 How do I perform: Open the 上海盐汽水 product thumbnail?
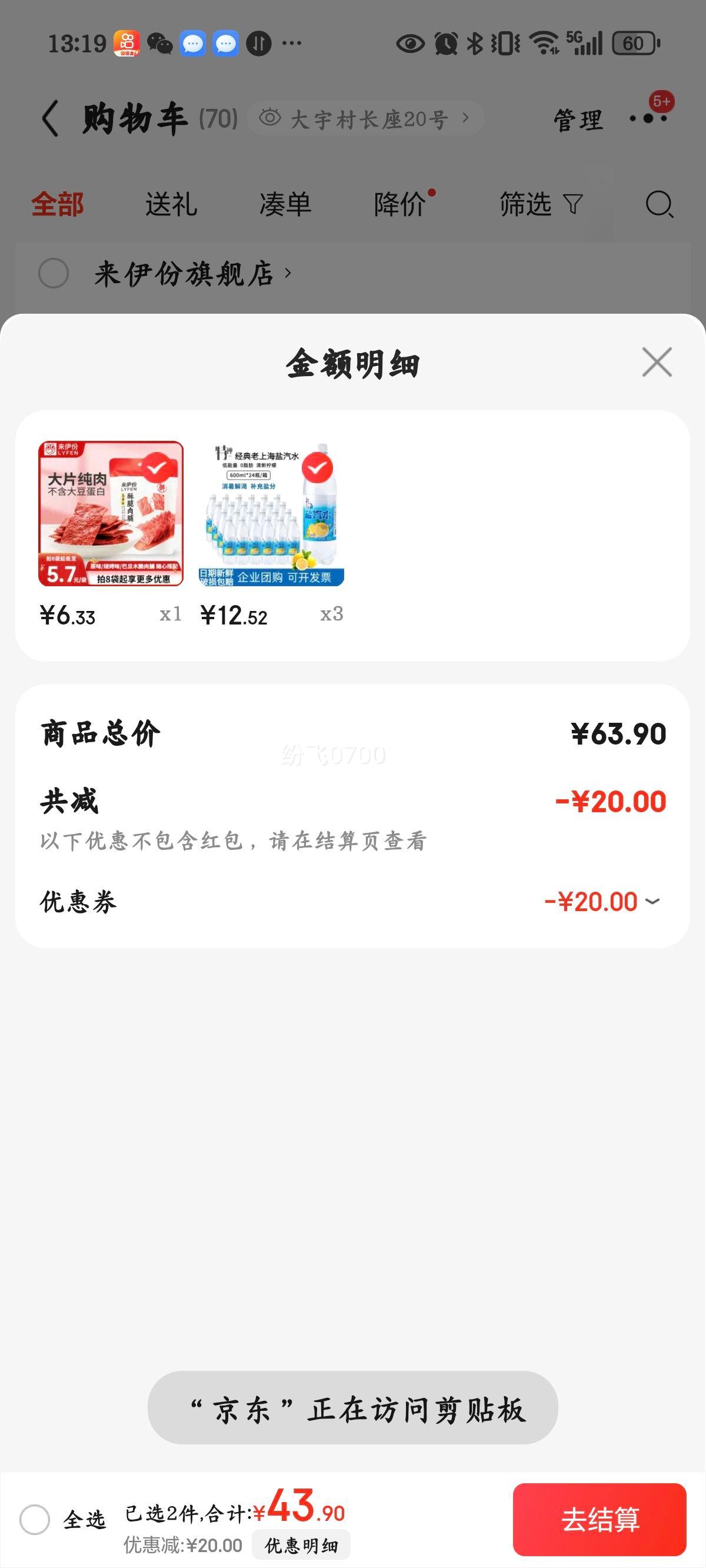271,514
